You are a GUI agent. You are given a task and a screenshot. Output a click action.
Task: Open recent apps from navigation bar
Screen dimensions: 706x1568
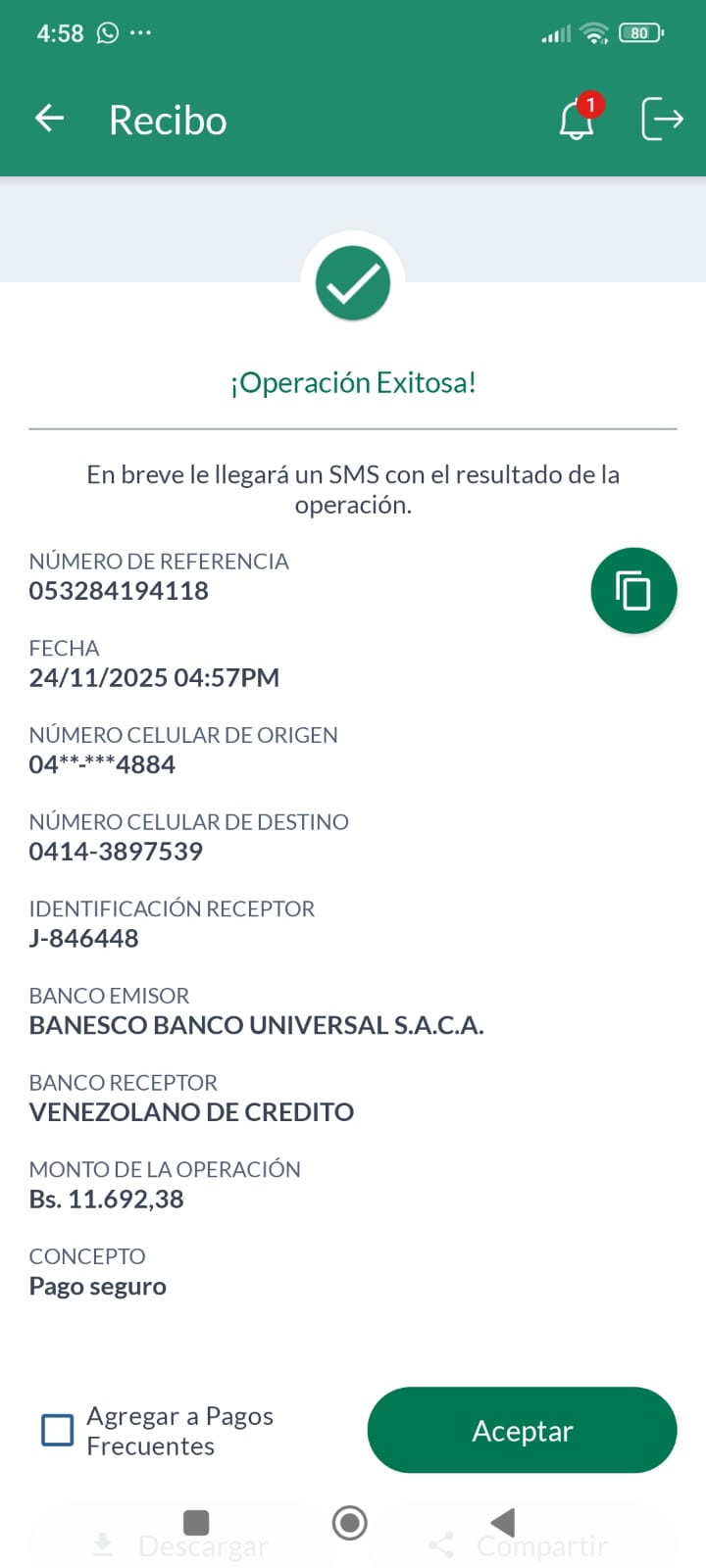point(196,1522)
